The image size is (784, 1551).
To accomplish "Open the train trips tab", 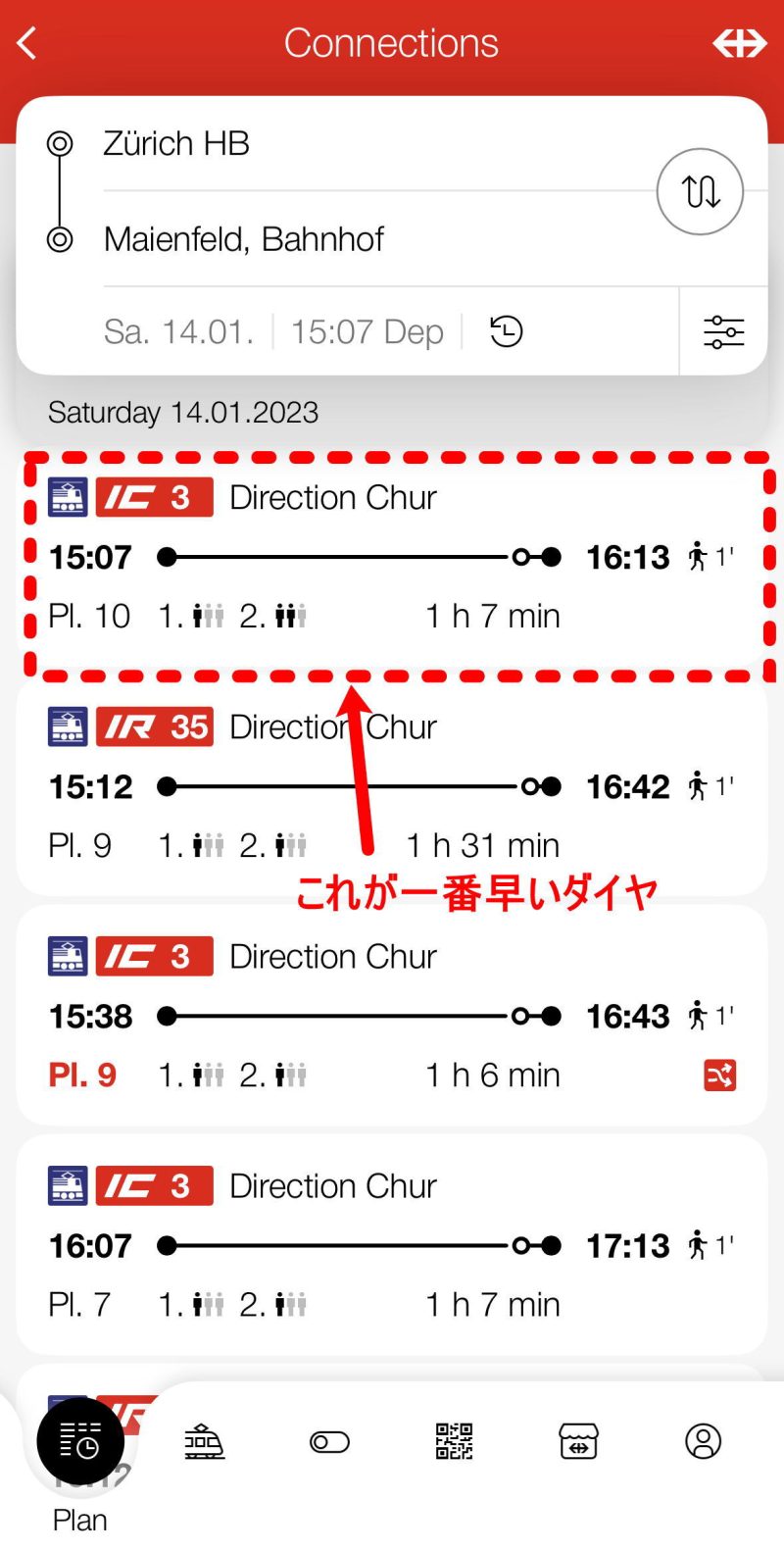I will pos(204,1442).
